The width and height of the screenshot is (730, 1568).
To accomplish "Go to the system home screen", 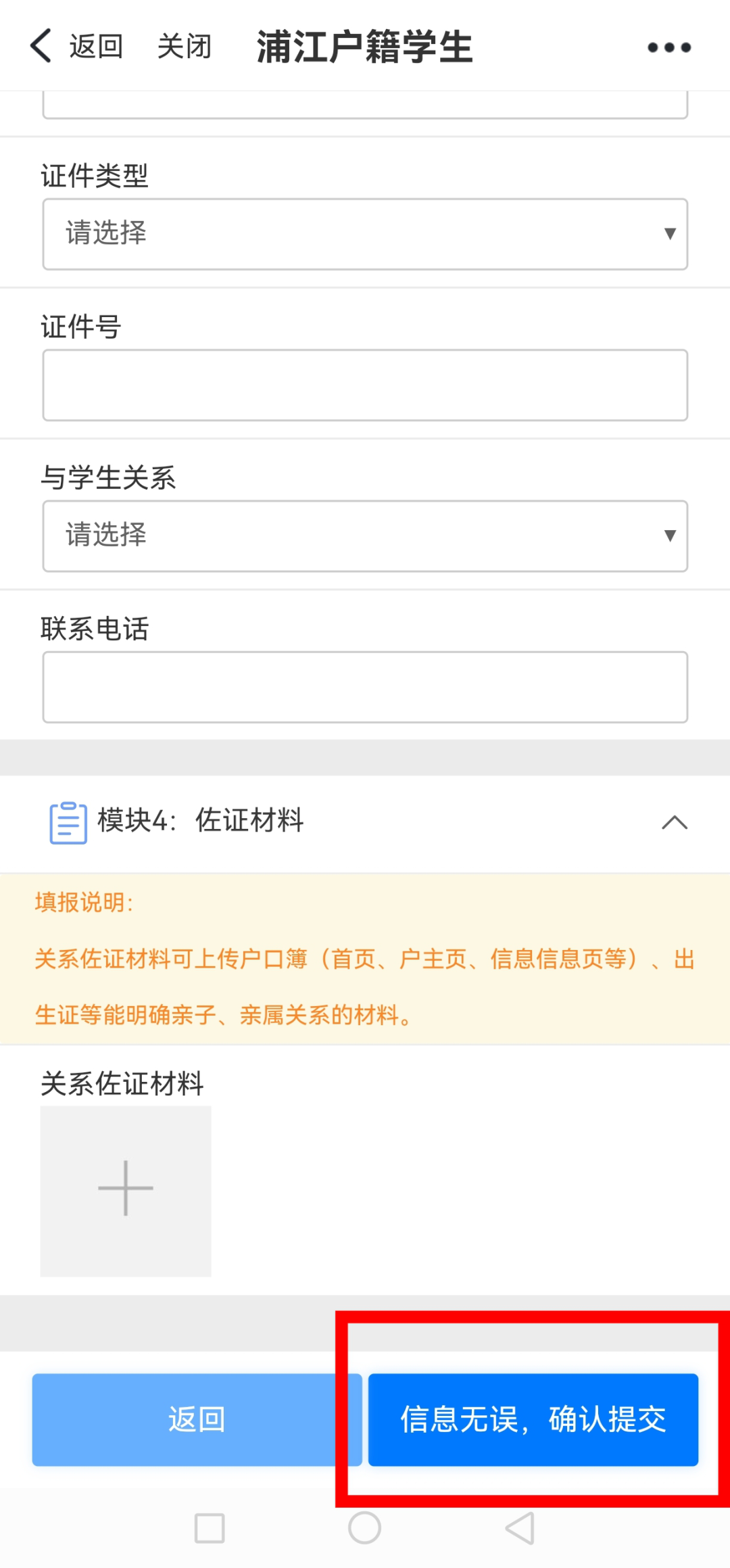I will (x=365, y=1528).
